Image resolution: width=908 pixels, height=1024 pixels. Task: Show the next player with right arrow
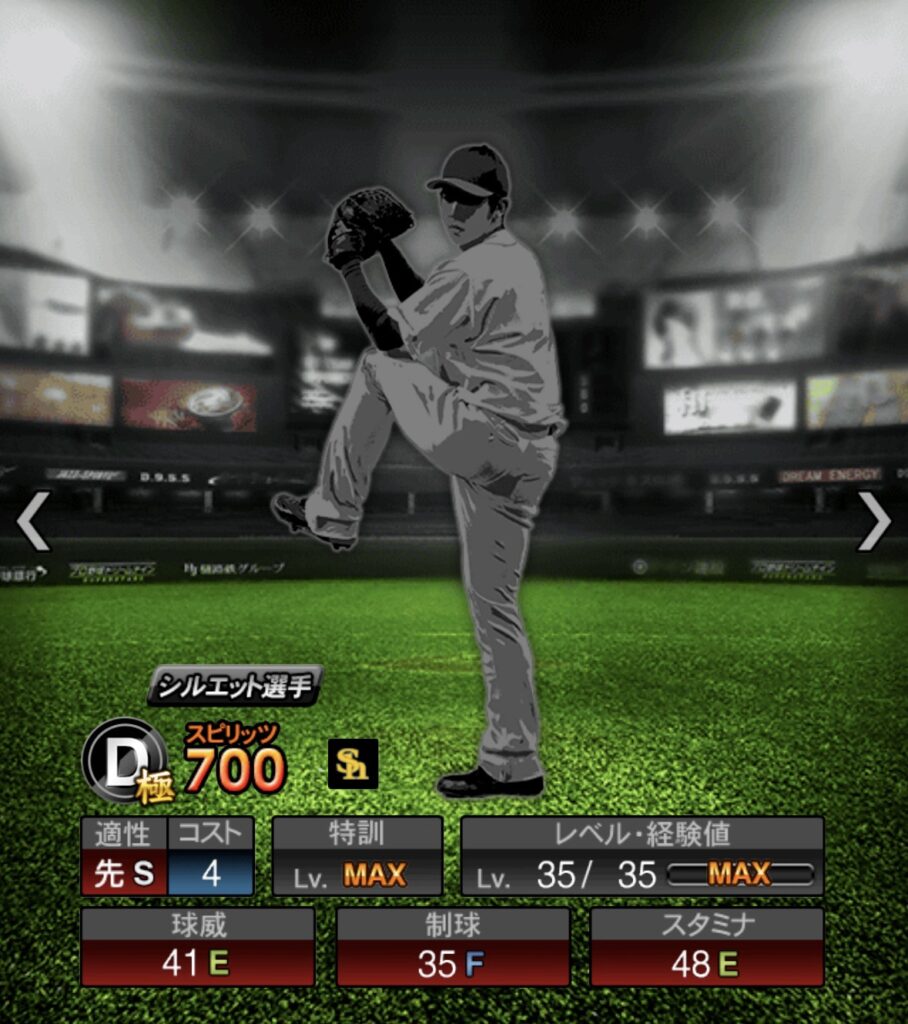pos(874,521)
